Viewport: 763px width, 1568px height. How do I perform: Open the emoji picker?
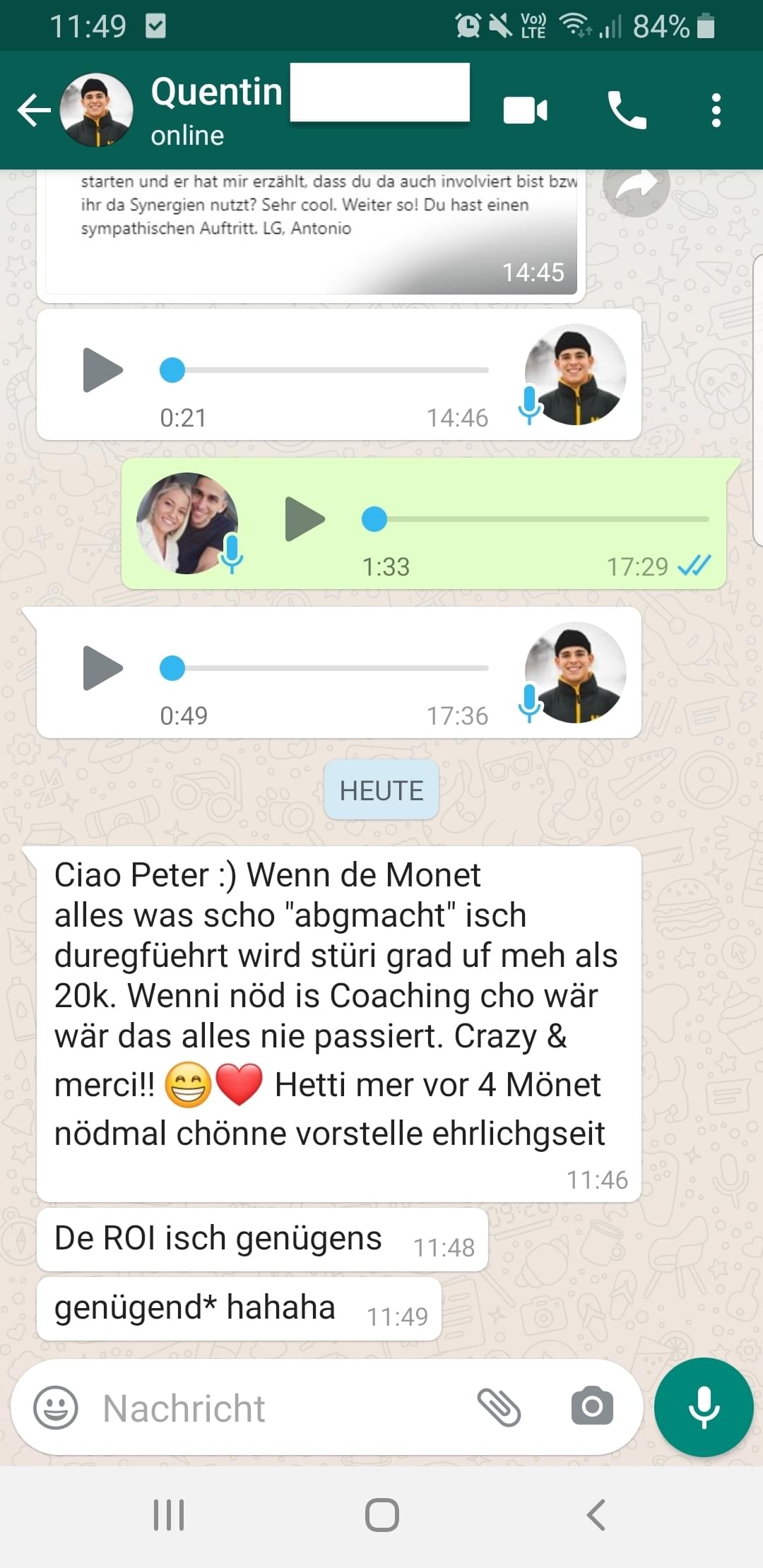pyautogui.click(x=56, y=1408)
